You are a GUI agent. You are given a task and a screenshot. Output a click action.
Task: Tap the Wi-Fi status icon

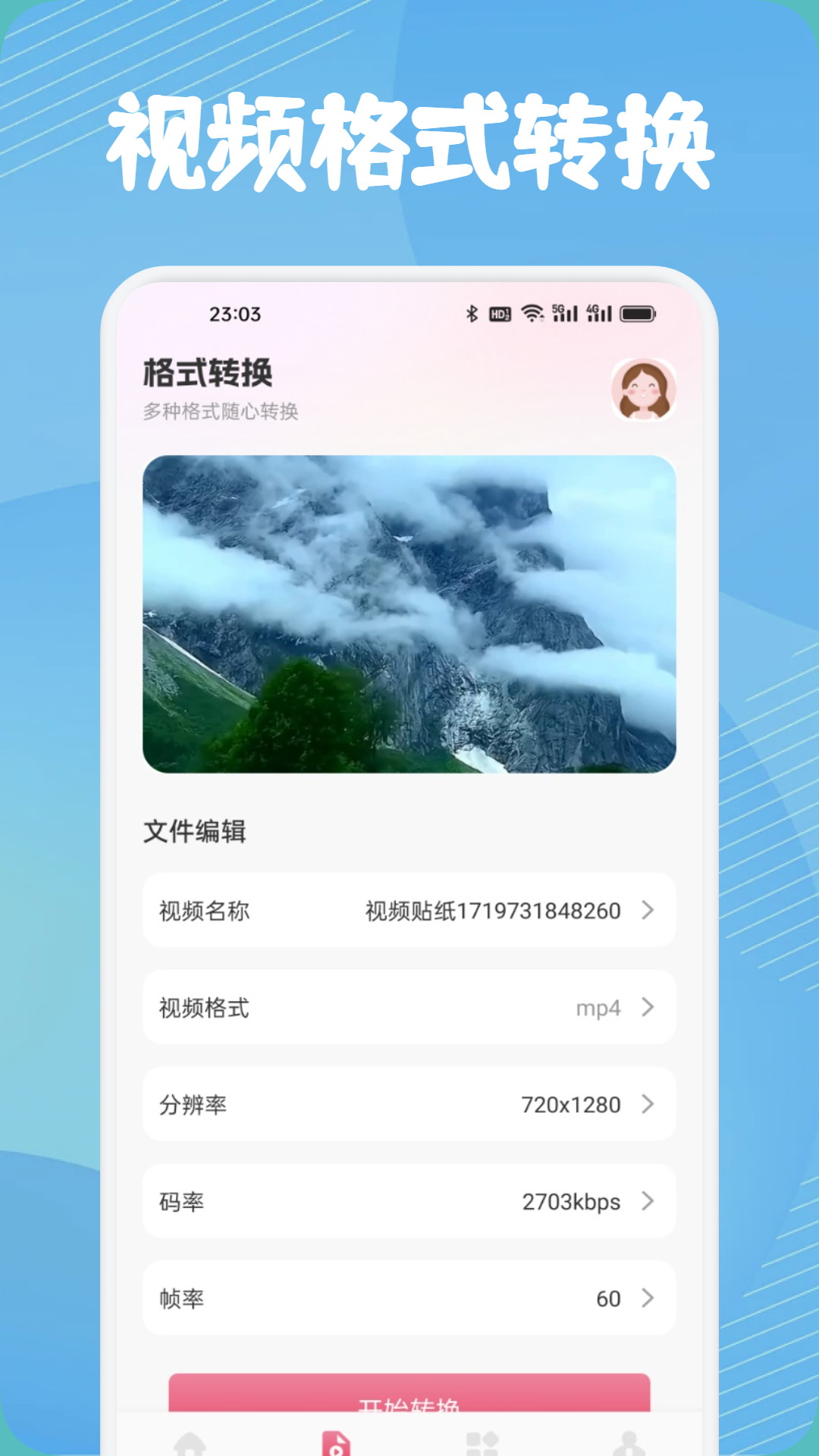[x=531, y=312]
